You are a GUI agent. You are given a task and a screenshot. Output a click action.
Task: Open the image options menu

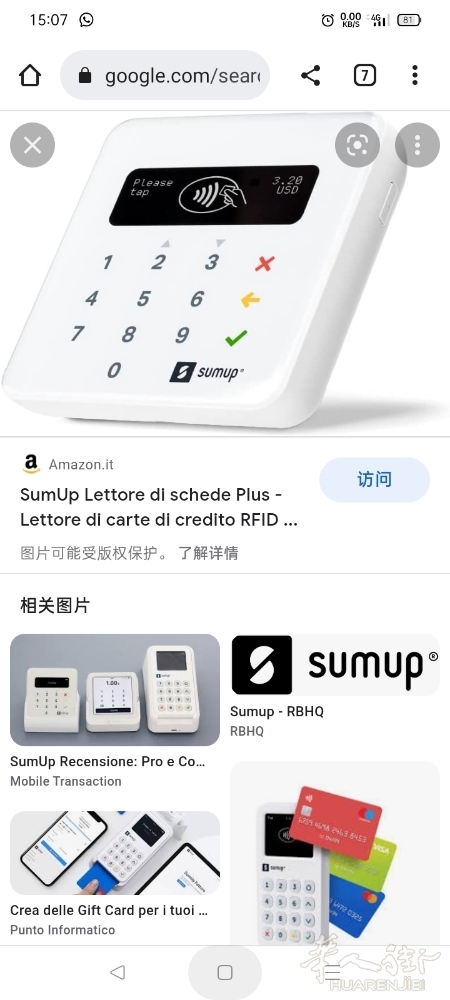pyautogui.click(x=417, y=145)
